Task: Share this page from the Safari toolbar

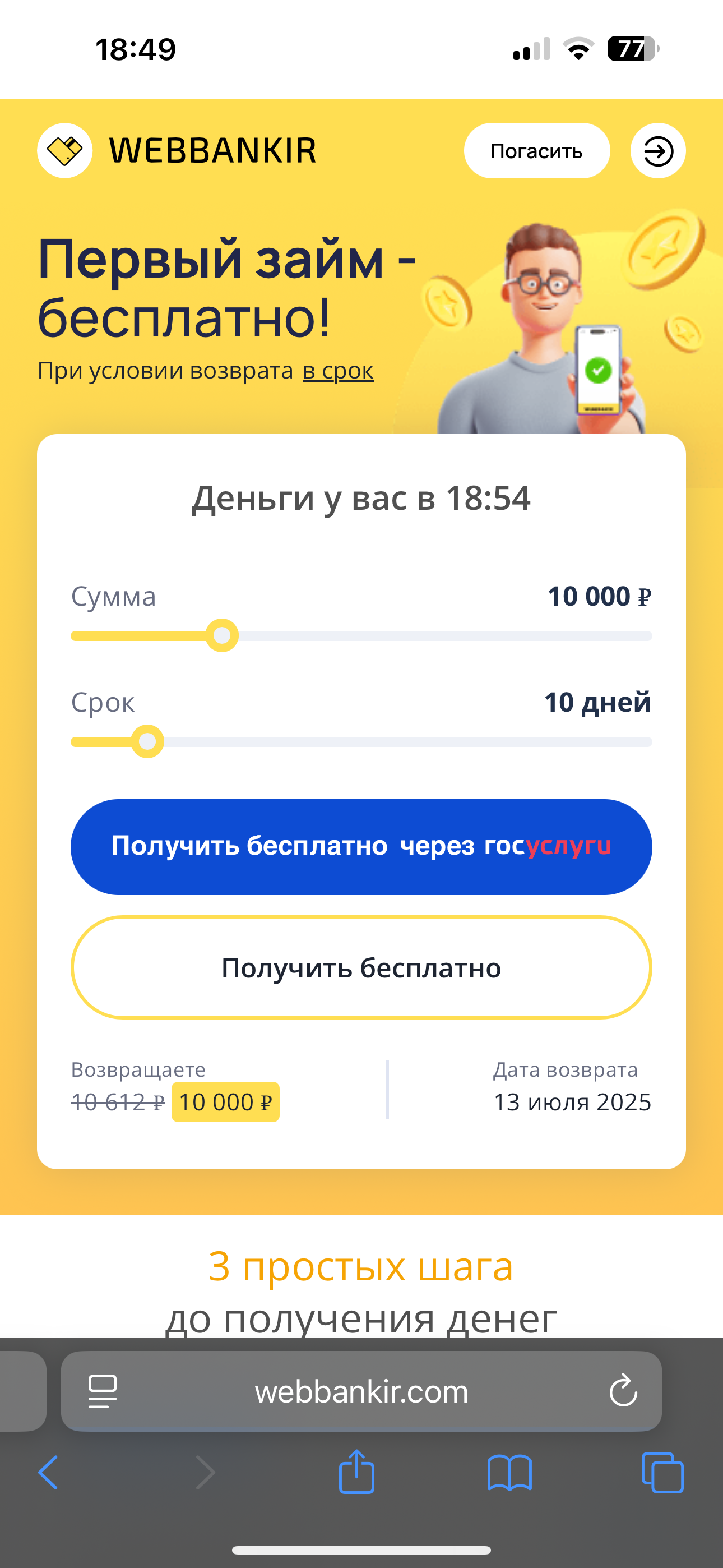Action: tap(356, 1471)
